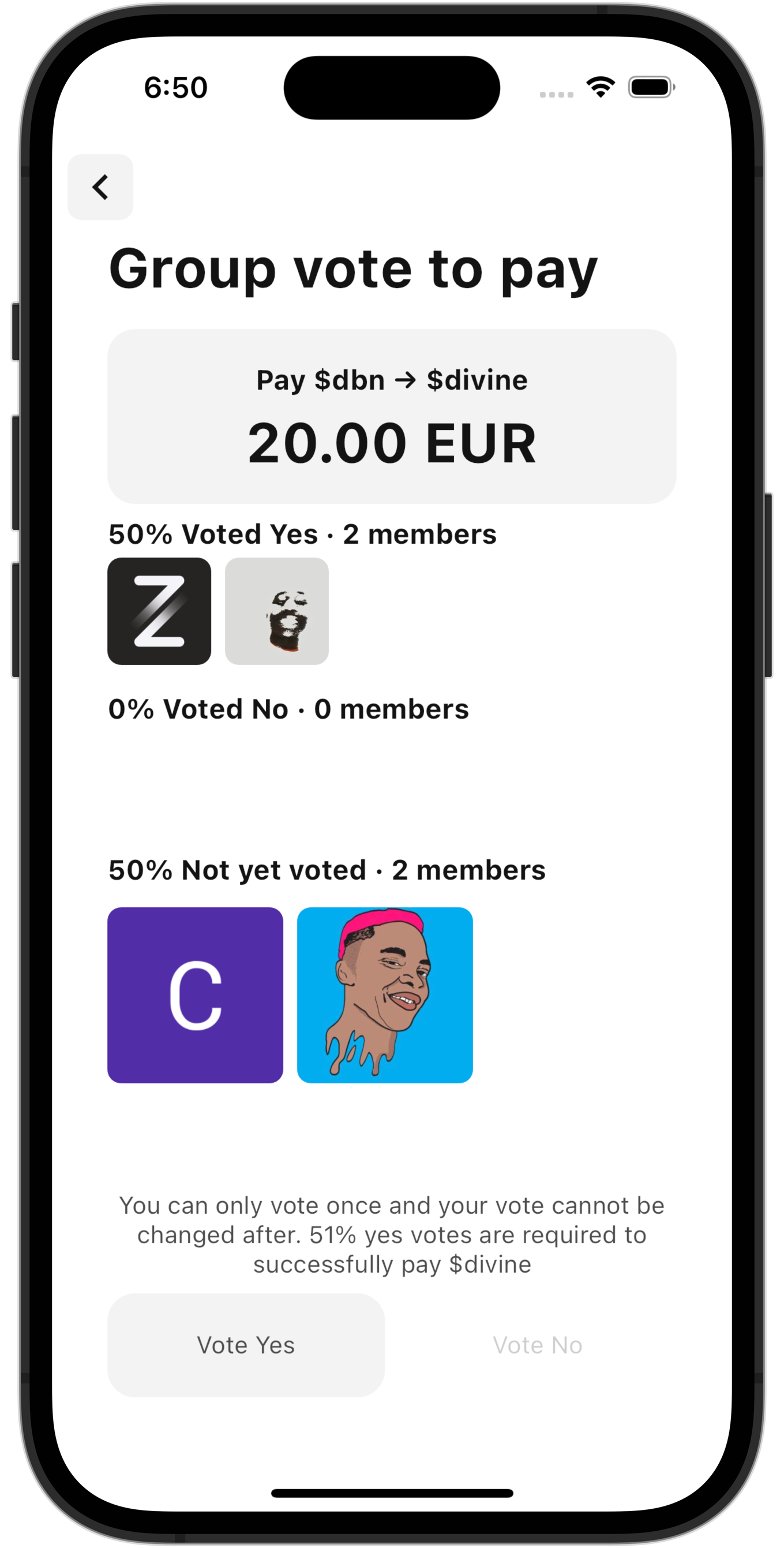Tap Vote No button
The image size is (784, 1548).
(537, 1345)
